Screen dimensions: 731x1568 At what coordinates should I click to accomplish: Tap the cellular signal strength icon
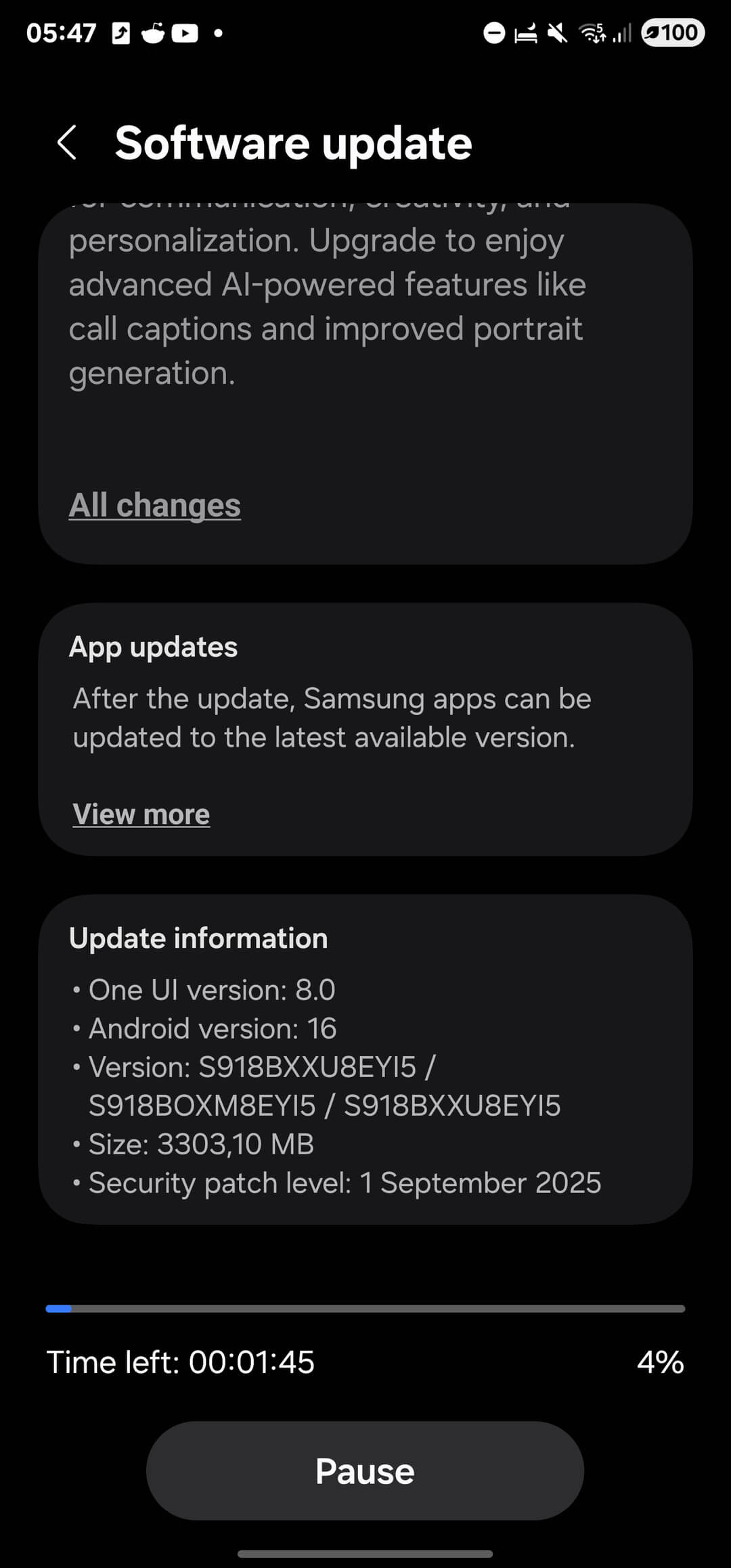click(621, 32)
